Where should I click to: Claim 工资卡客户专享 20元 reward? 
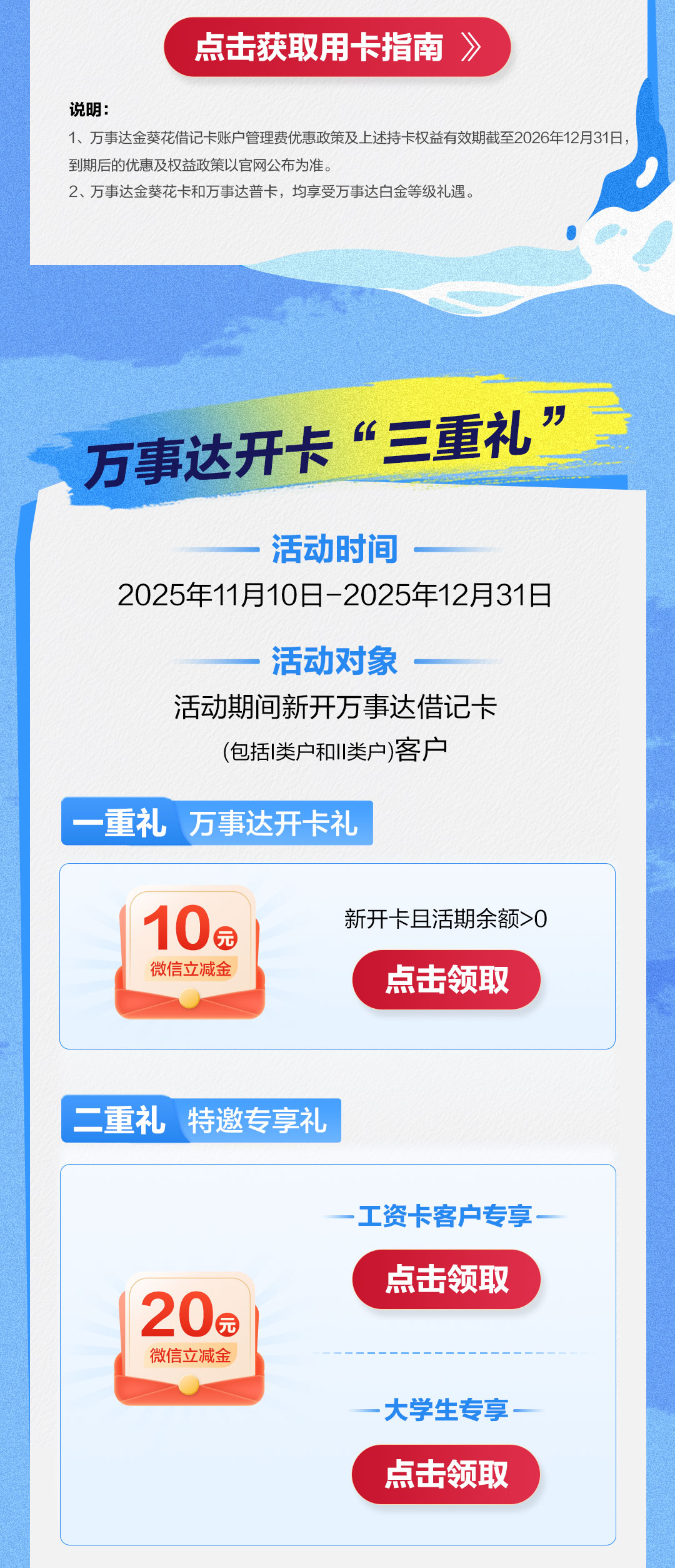point(446,1279)
